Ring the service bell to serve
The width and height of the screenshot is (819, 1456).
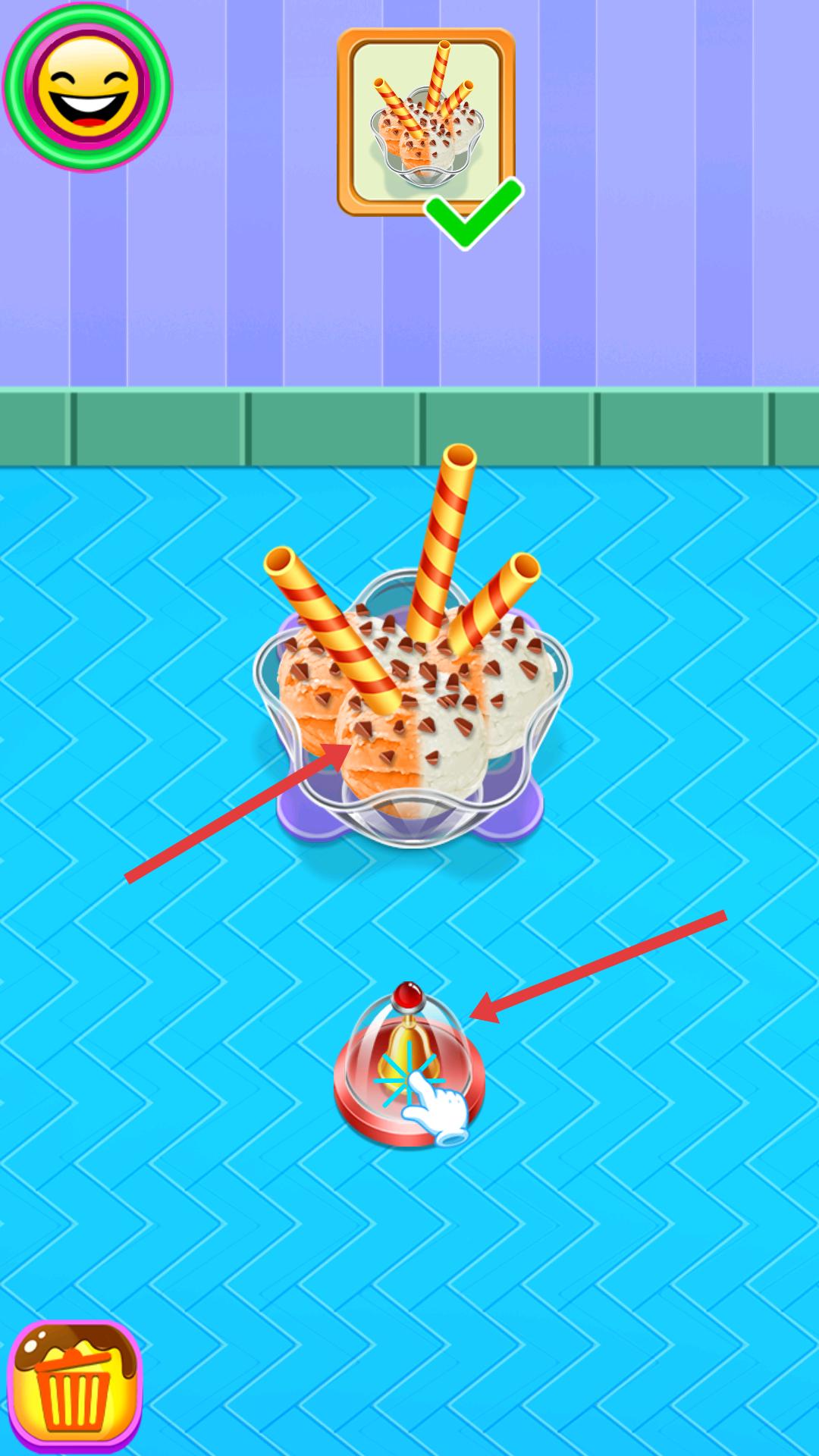pos(408,1069)
